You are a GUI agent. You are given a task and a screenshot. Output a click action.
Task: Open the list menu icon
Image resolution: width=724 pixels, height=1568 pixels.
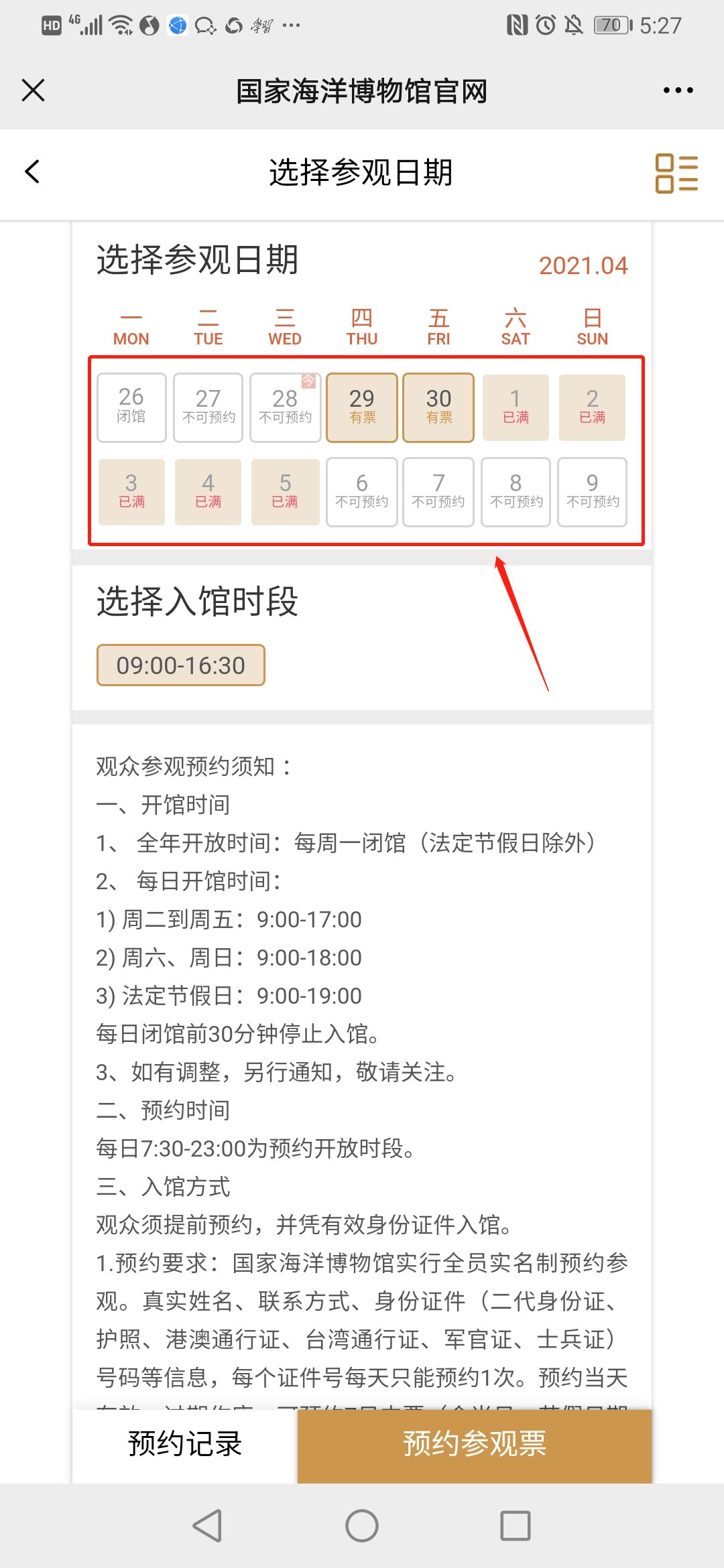[676, 174]
